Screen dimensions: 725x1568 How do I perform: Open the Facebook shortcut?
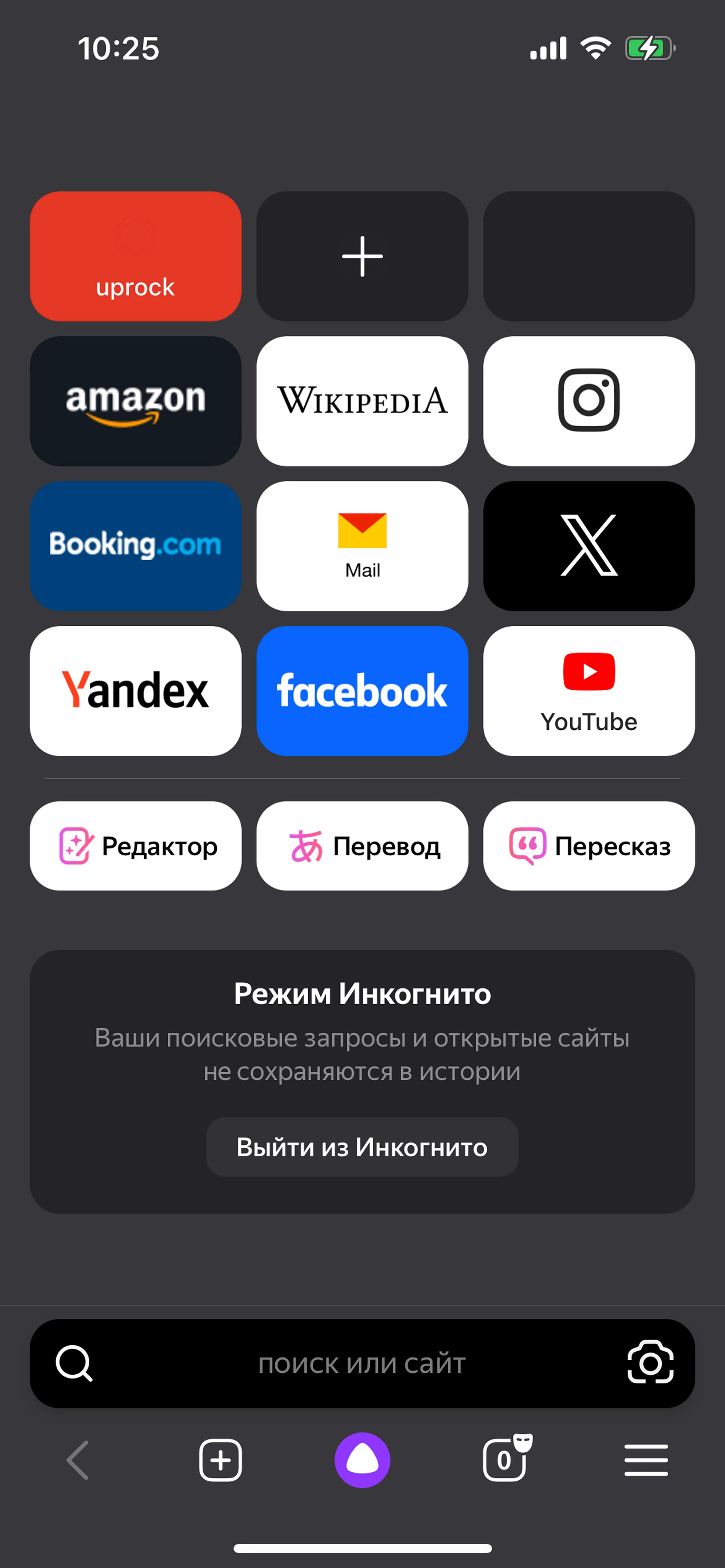click(362, 691)
